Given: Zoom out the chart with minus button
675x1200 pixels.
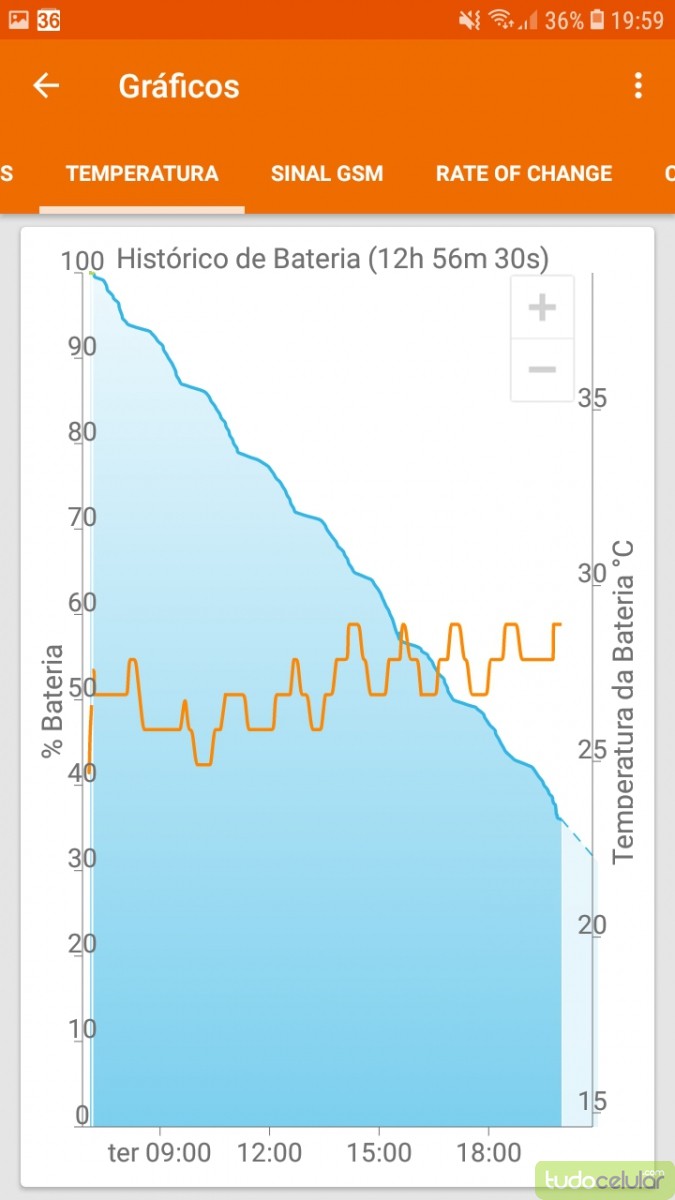Looking at the screenshot, I should 542,369.
